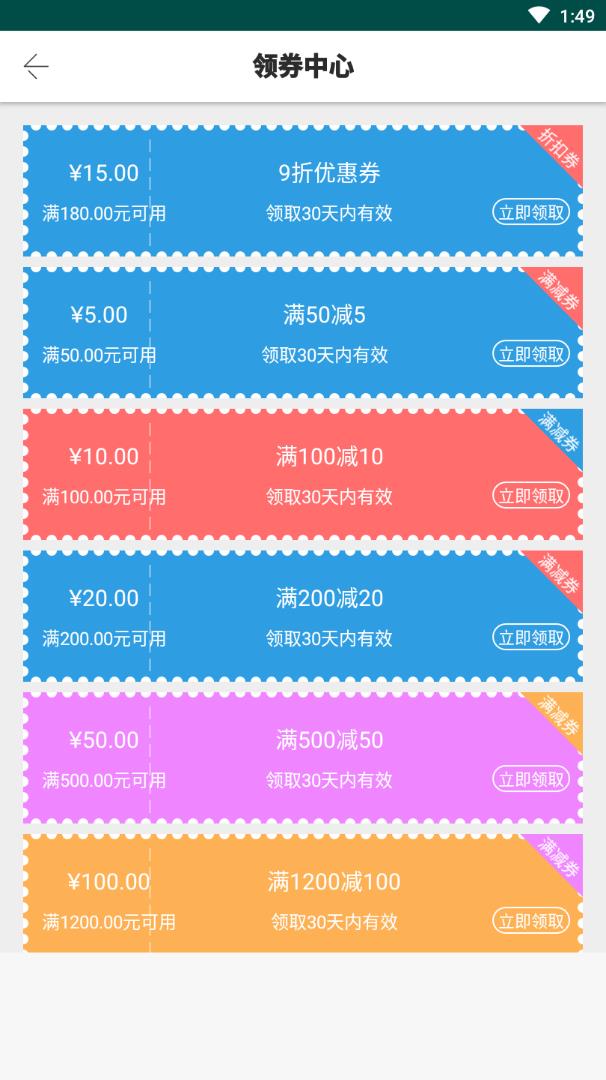Claim the 9折优惠券 coupon with 立即领取
The width and height of the screenshot is (606, 1080).
tap(531, 212)
